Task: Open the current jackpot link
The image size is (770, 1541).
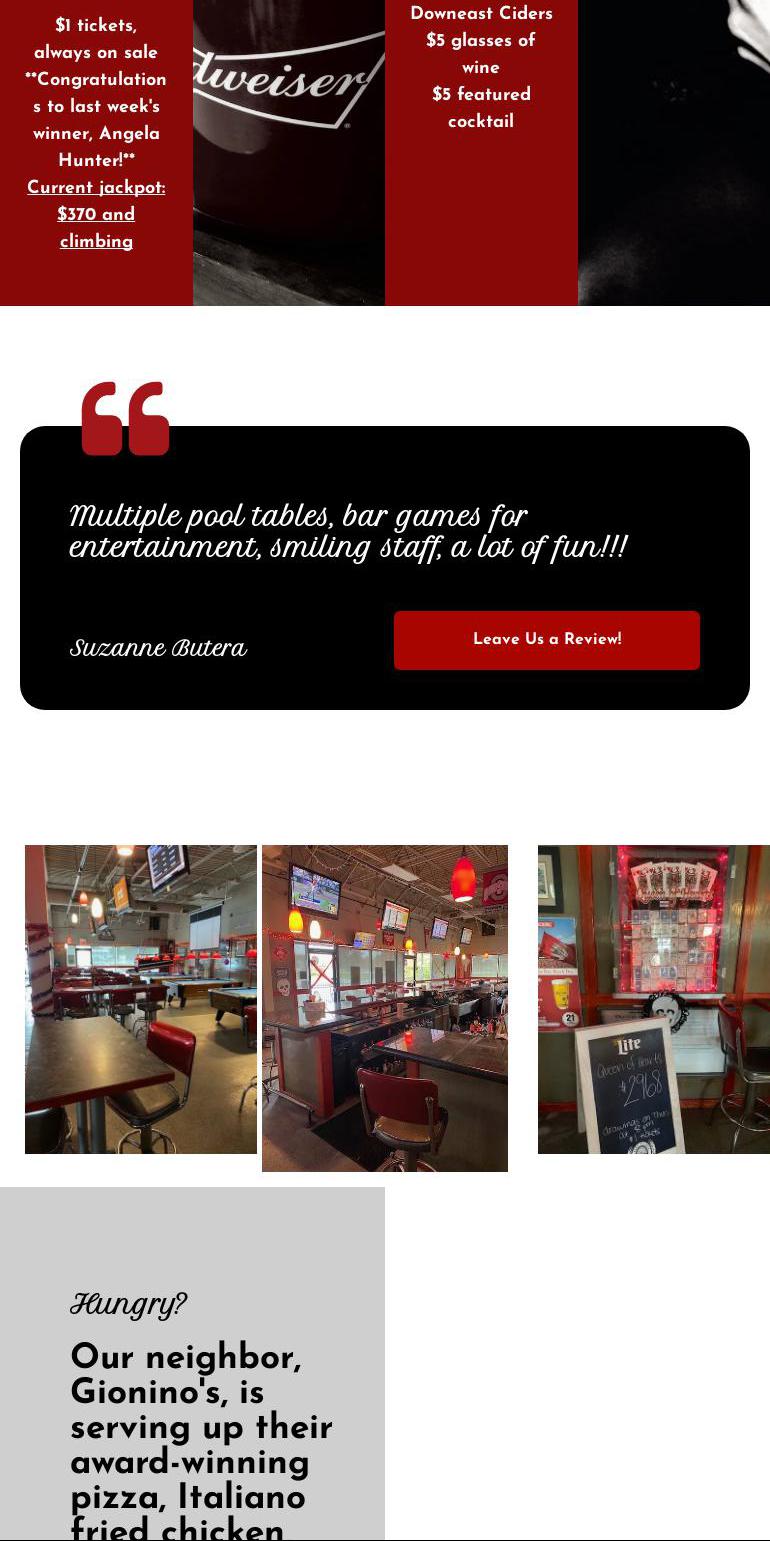Action: 96,214
